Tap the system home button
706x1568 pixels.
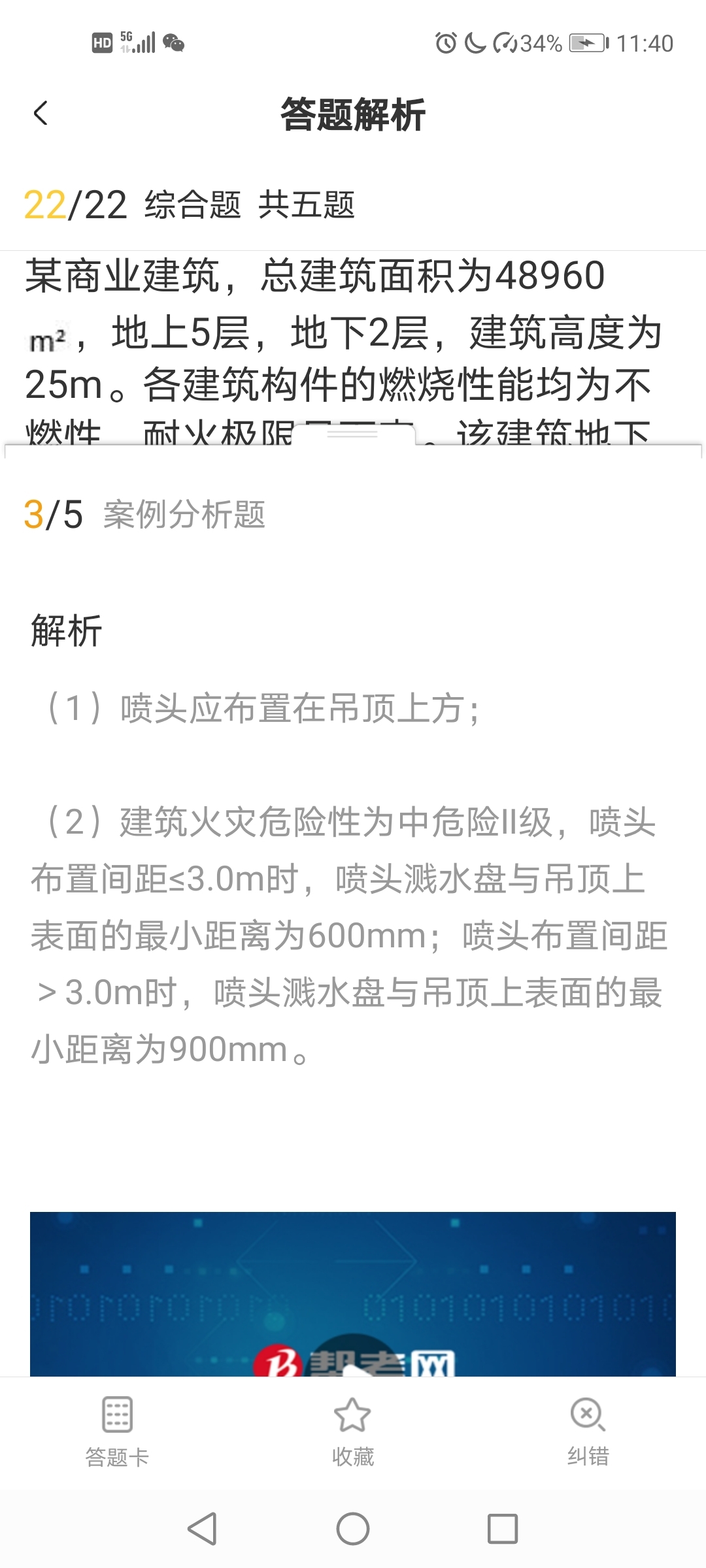tap(353, 1529)
